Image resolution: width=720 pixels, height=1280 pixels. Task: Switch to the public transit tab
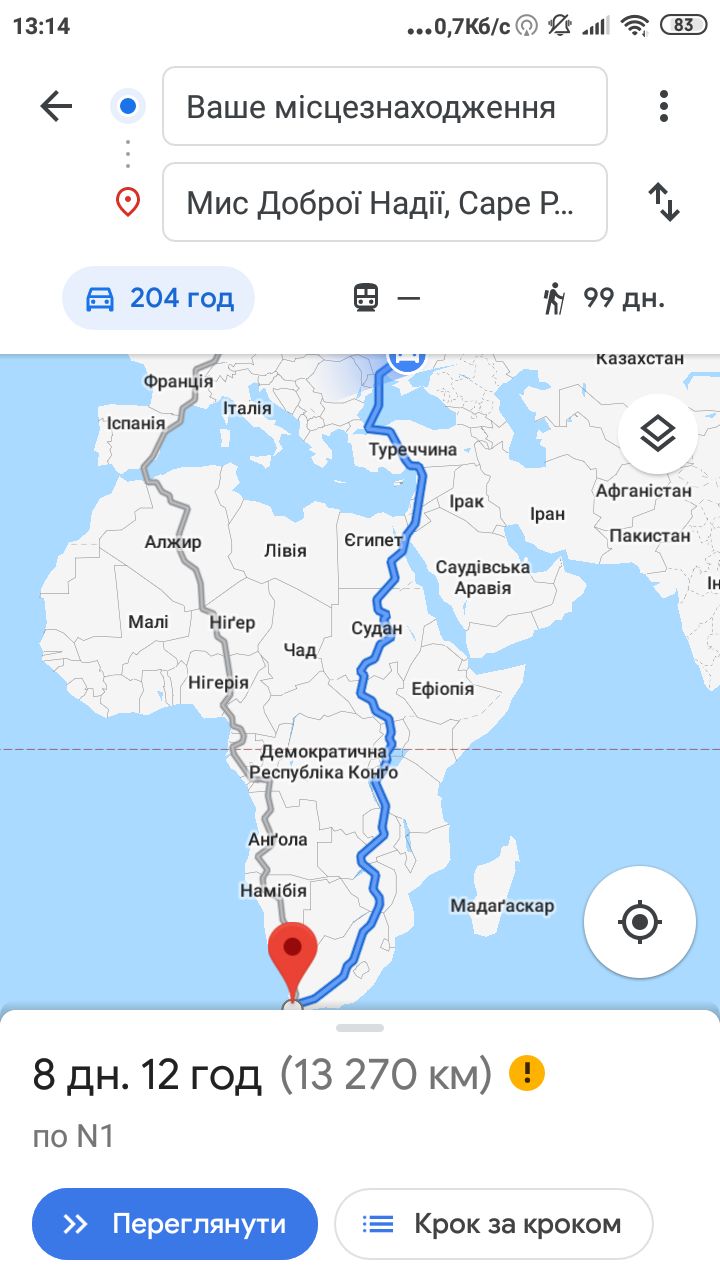[x=386, y=298]
